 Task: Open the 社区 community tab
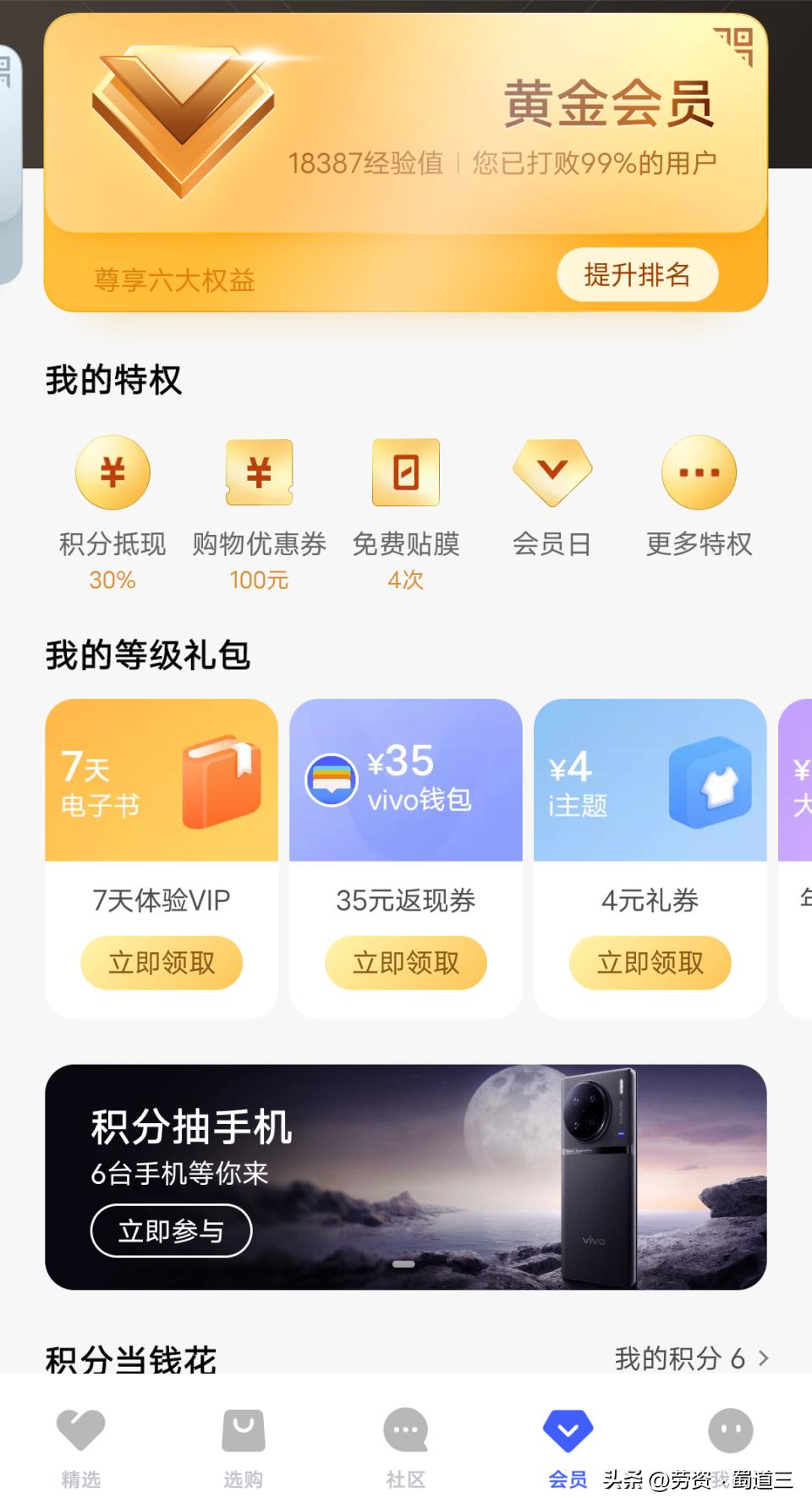(406, 1443)
